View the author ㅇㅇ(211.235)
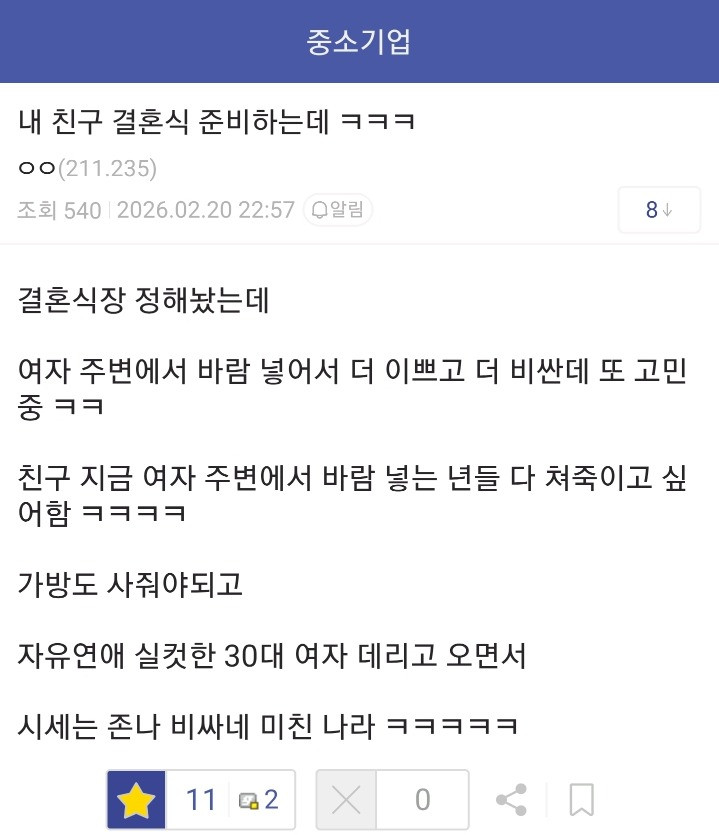 click(88, 169)
